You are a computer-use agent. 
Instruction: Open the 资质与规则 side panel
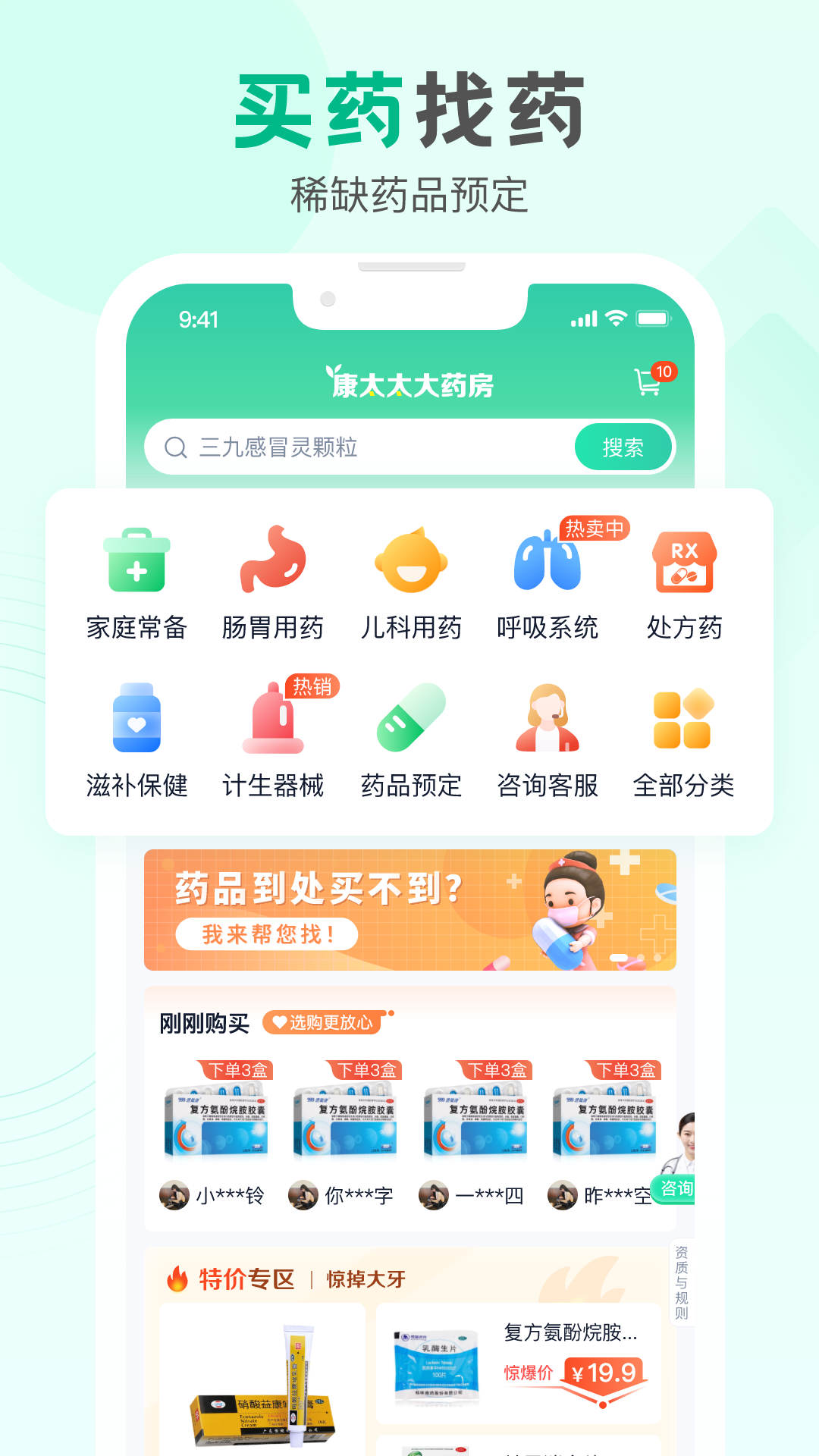[680, 1282]
